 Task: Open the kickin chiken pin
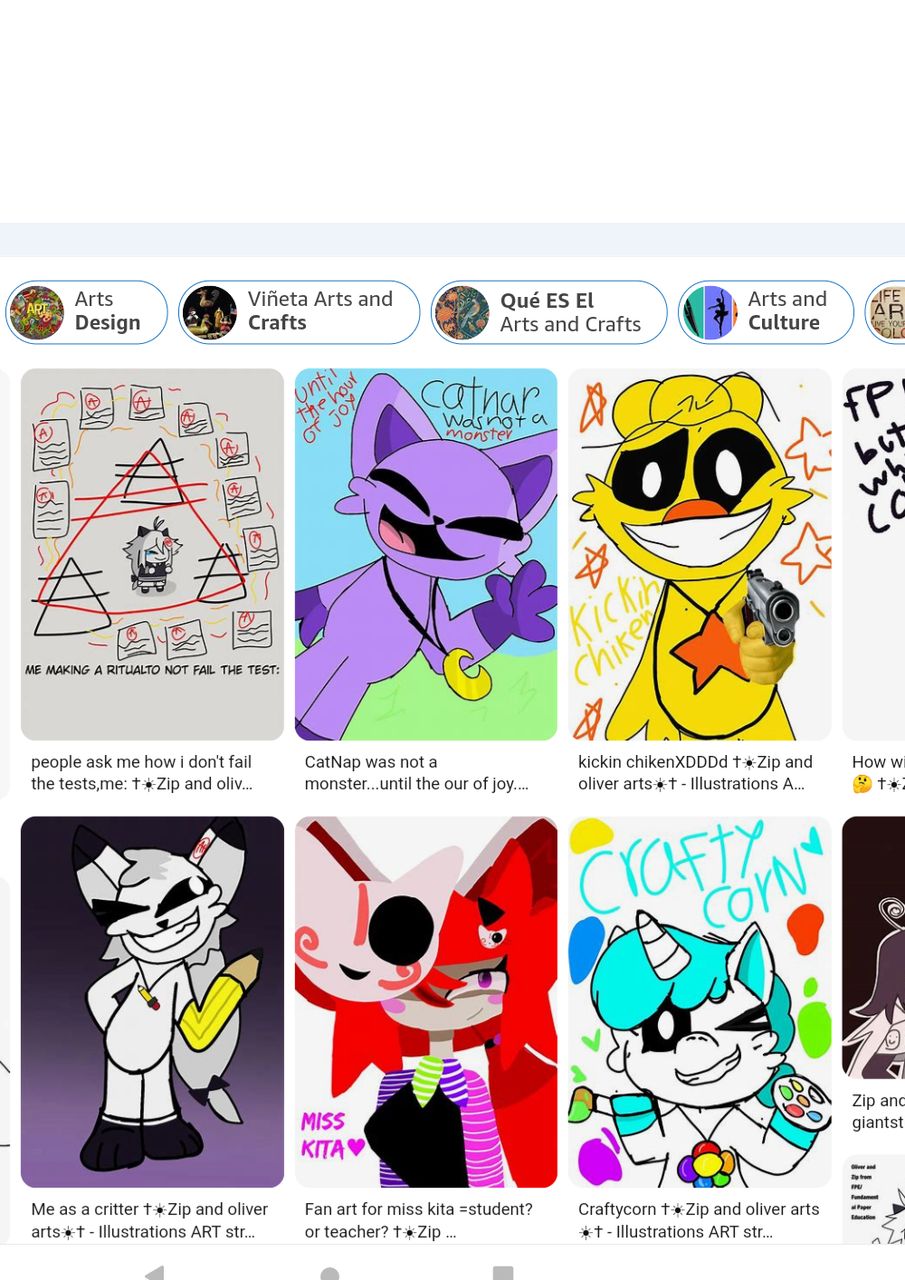tap(700, 554)
